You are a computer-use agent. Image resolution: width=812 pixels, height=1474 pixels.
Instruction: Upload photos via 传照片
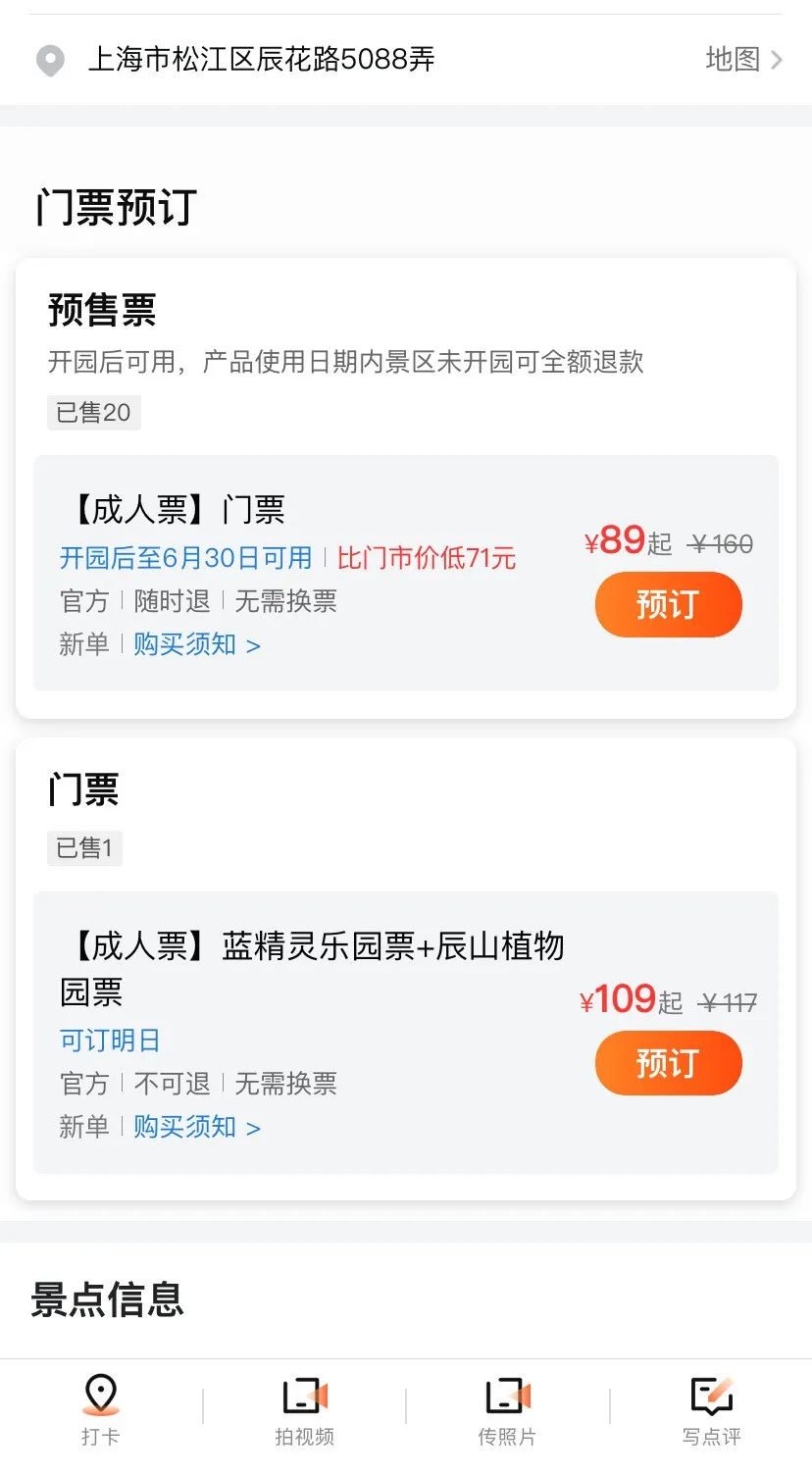coord(507,1410)
